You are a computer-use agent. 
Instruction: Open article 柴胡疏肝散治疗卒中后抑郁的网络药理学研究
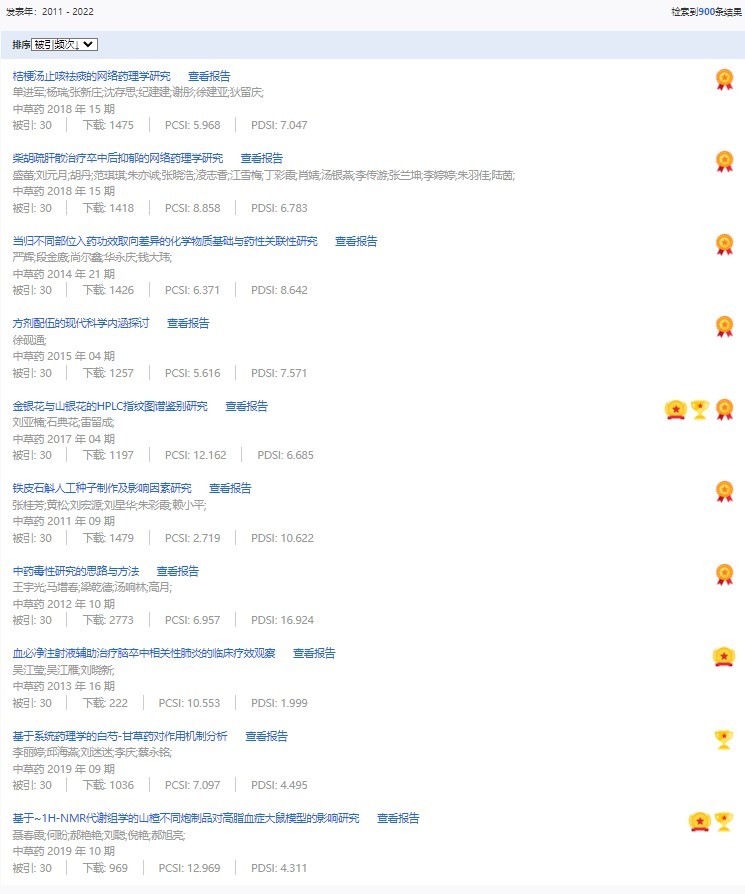tap(118, 158)
